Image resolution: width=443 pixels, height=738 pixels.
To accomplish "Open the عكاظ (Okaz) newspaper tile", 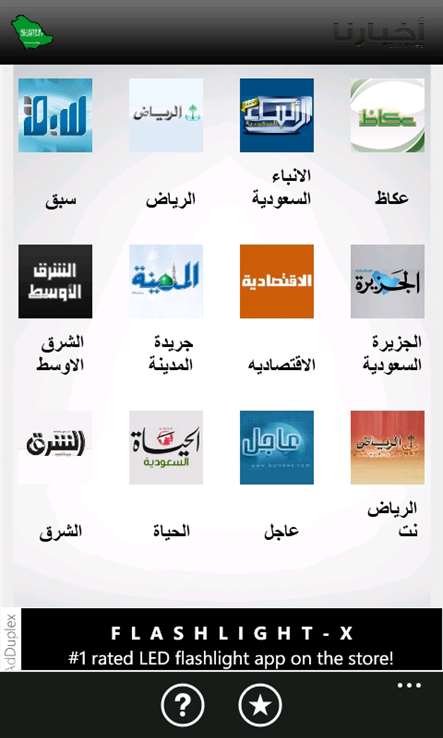I will coord(387,115).
